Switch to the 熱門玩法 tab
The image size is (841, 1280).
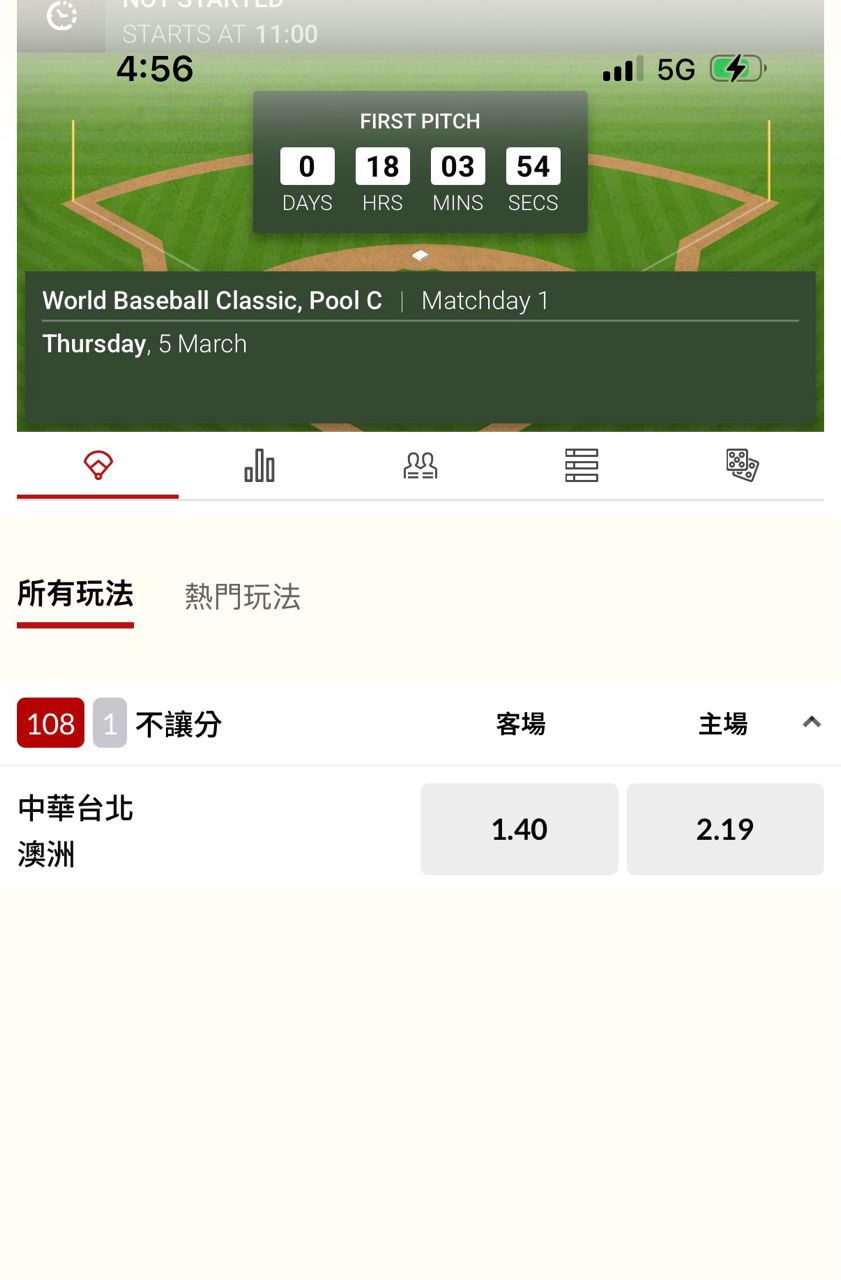(242, 597)
